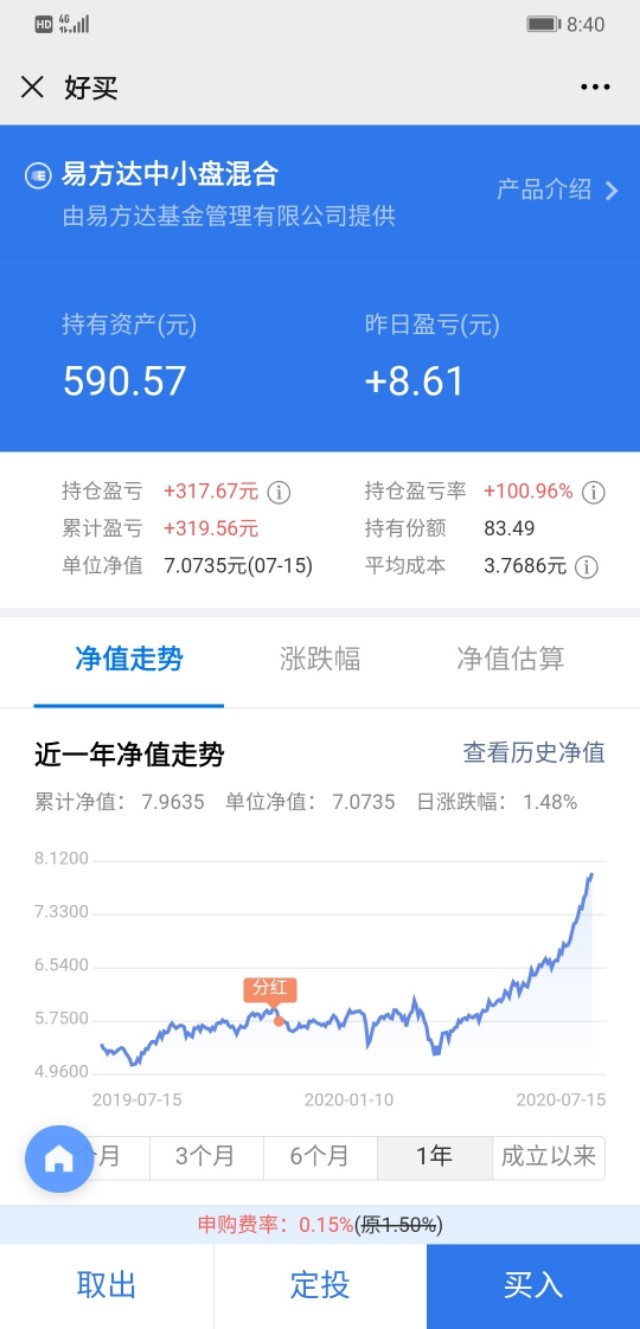This screenshot has width=640, height=1329.
Task: Switch to the 净值估算 tab
Action: pos(510,659)
